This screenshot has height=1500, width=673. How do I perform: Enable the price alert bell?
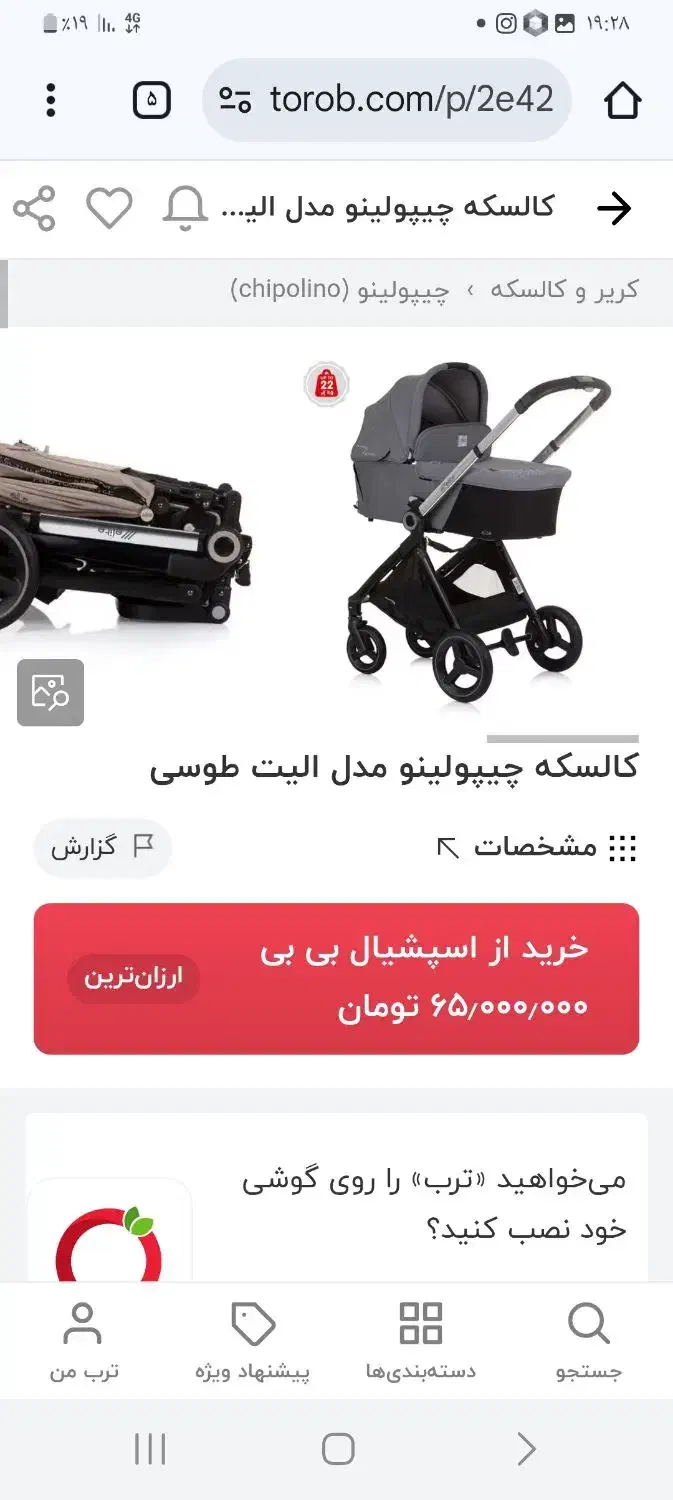pos(185,208)
